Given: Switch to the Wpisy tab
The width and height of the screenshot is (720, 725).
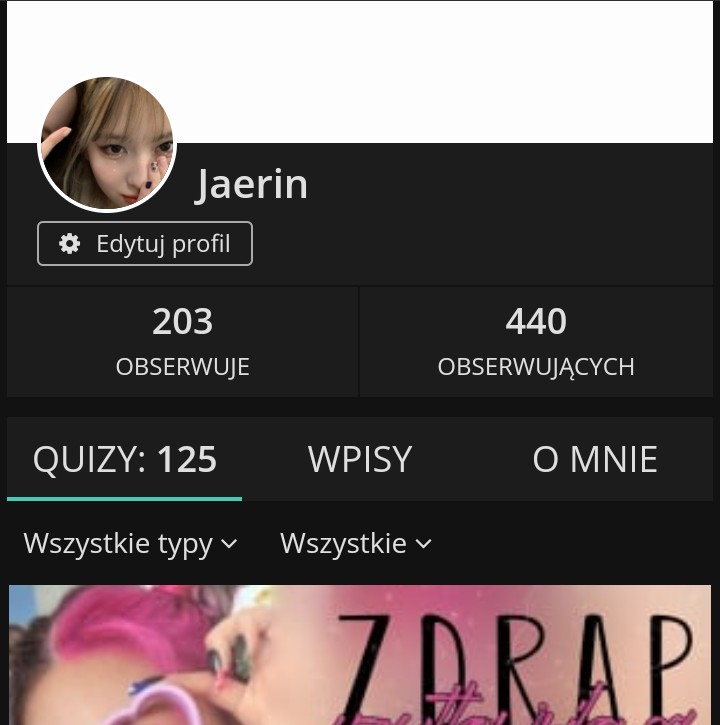Looking at the screenshot, I should pyautogui.click(x=360, y=459).
